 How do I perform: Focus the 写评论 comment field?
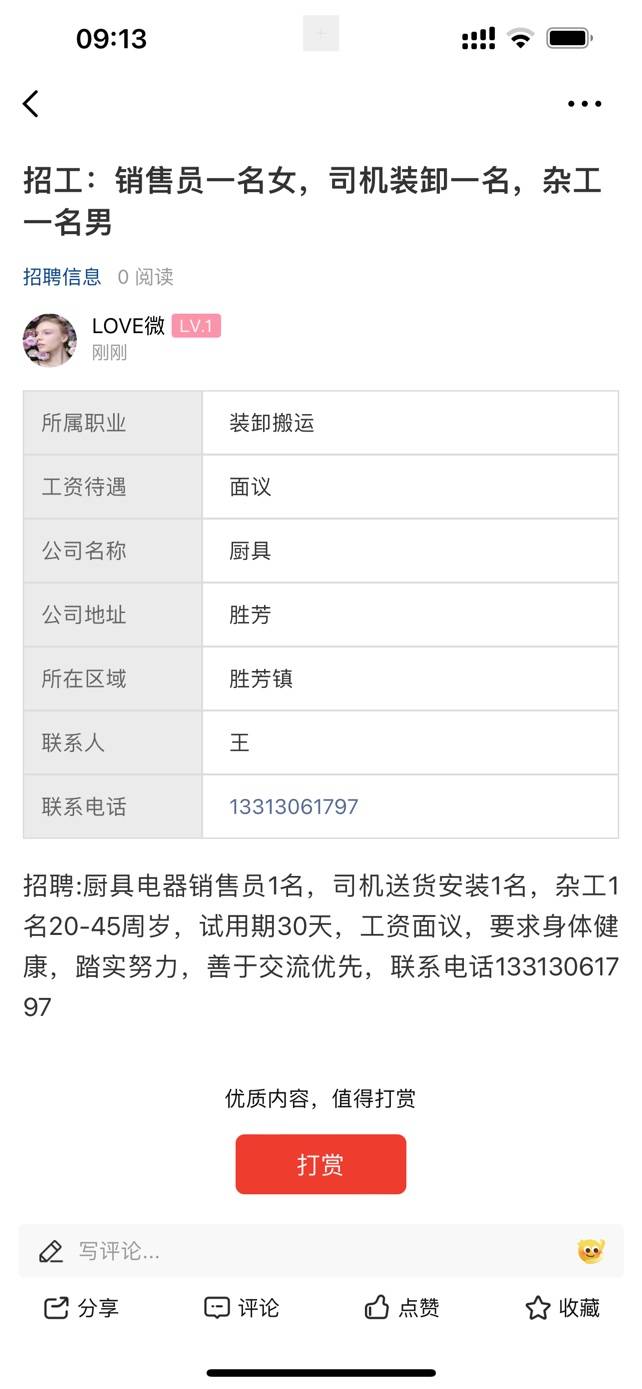300,1251
